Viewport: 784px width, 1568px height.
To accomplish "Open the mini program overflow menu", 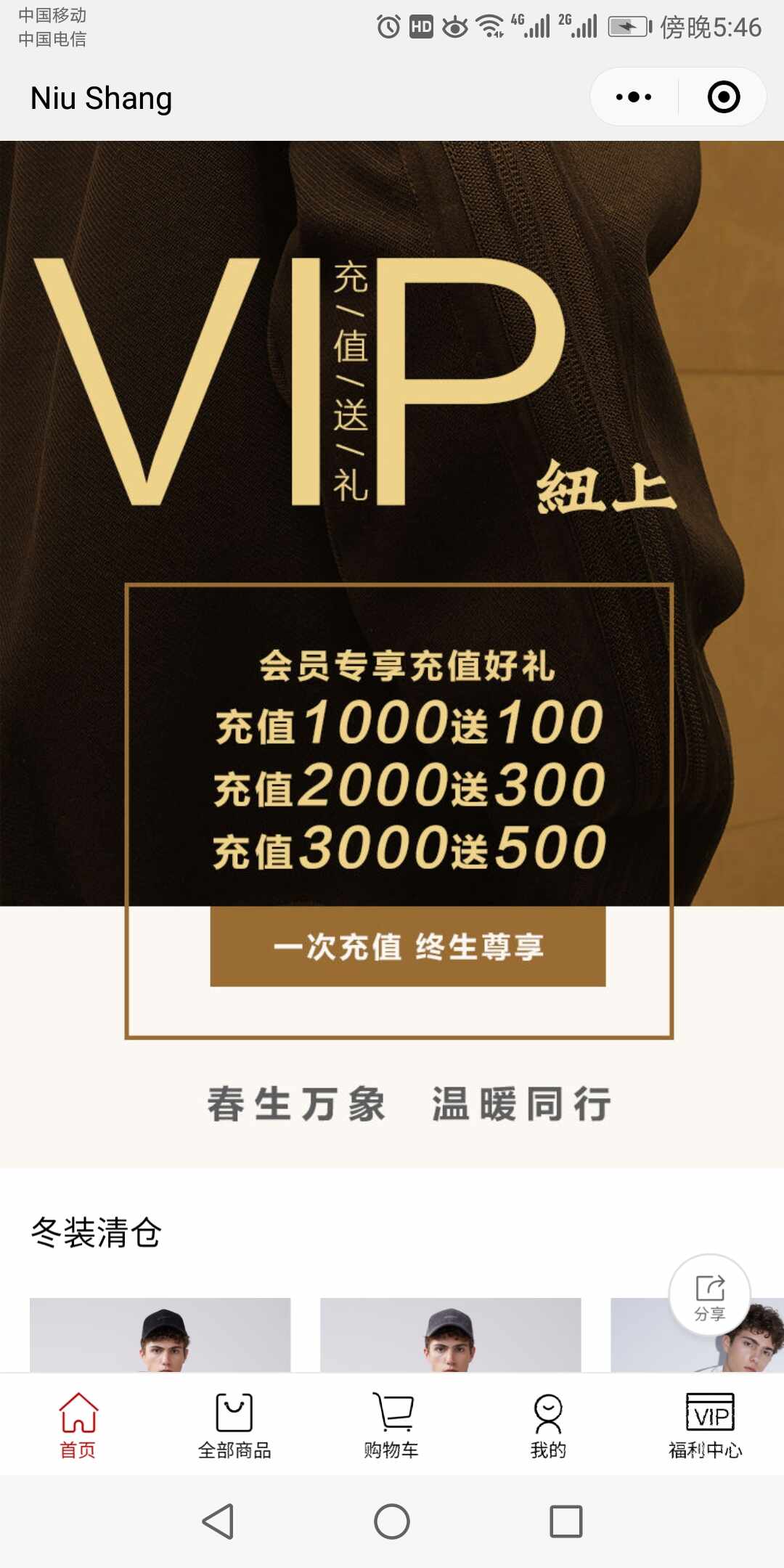I will [x=634, y=97].
